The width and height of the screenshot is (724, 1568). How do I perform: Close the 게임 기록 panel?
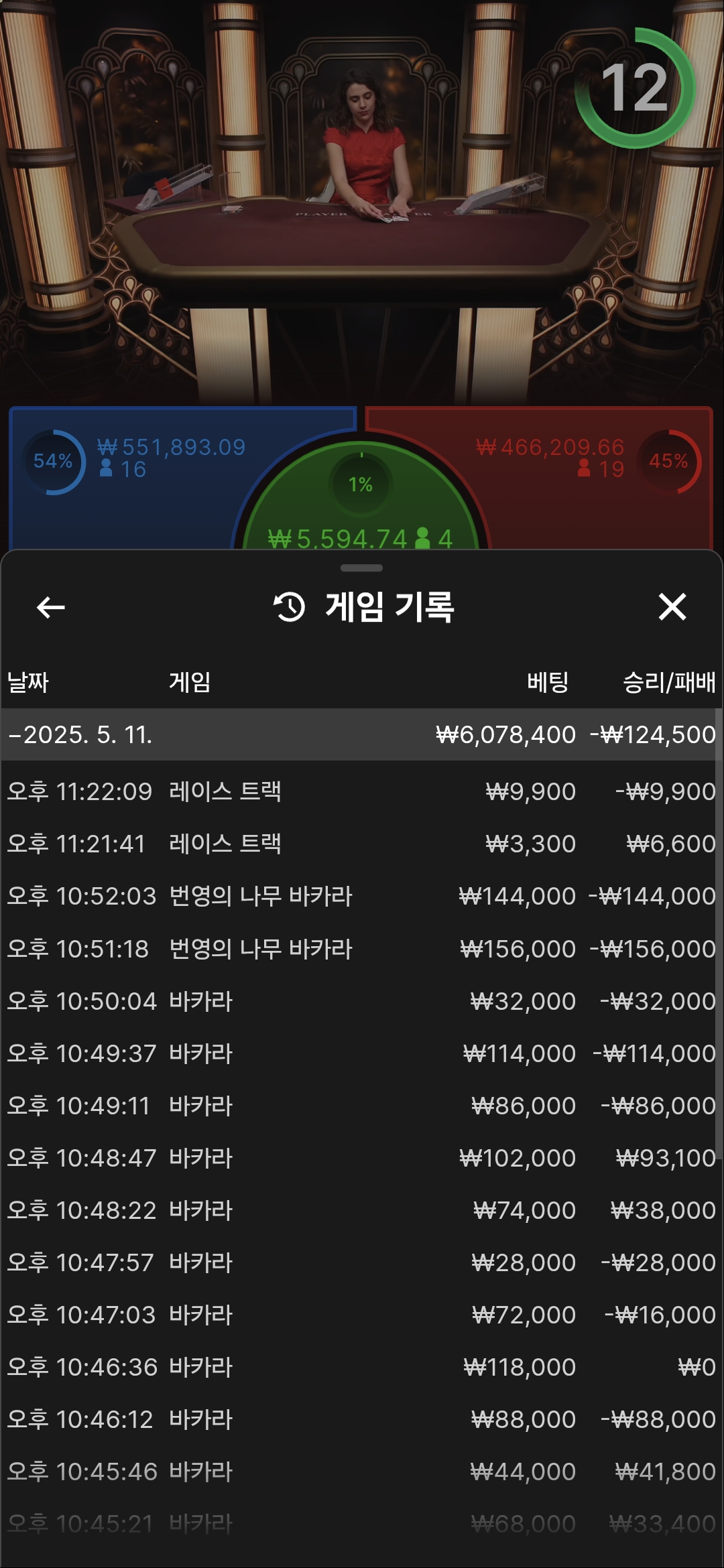click(672, 607)
